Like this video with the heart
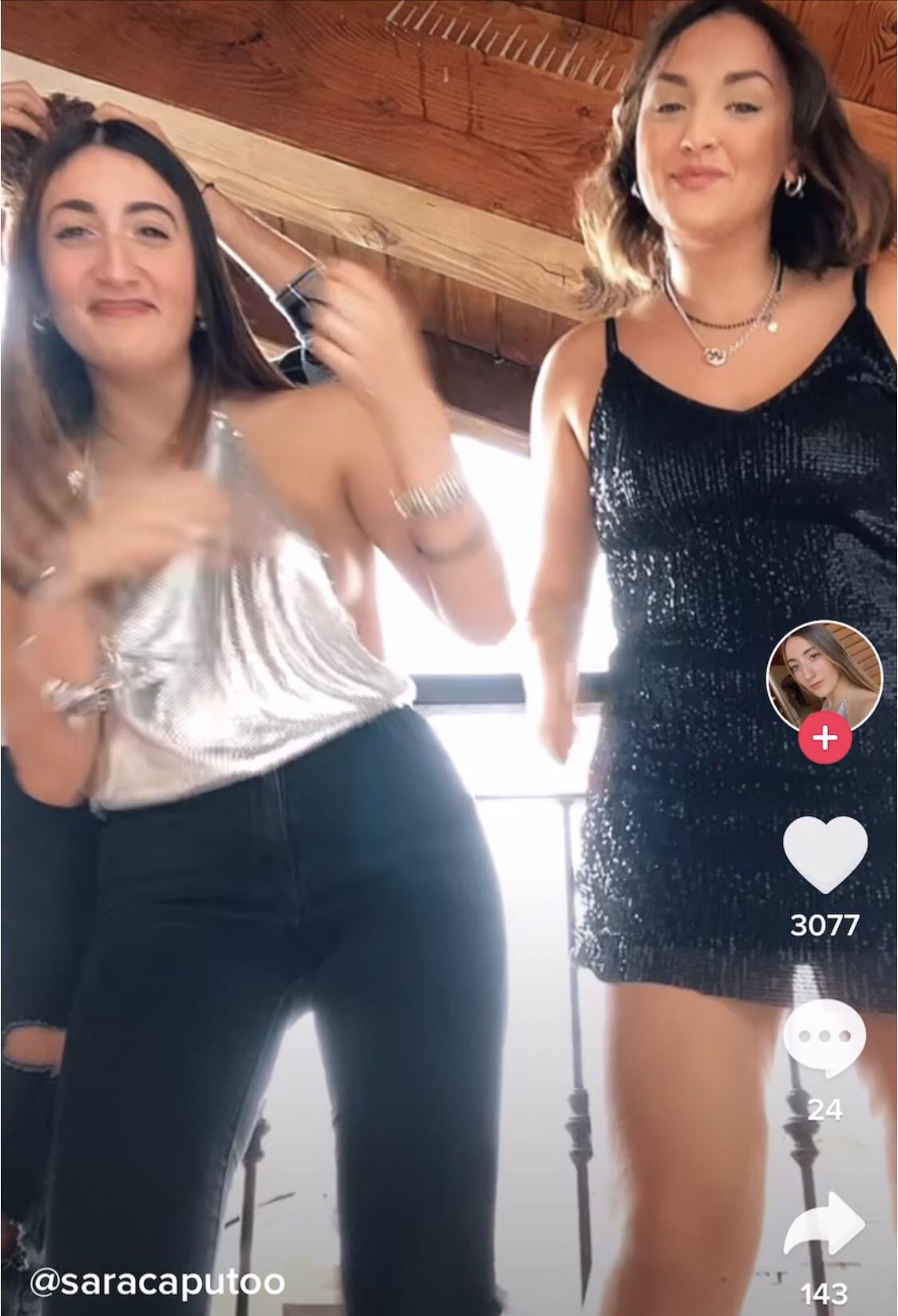The image size is (898, 1316). 825,860
